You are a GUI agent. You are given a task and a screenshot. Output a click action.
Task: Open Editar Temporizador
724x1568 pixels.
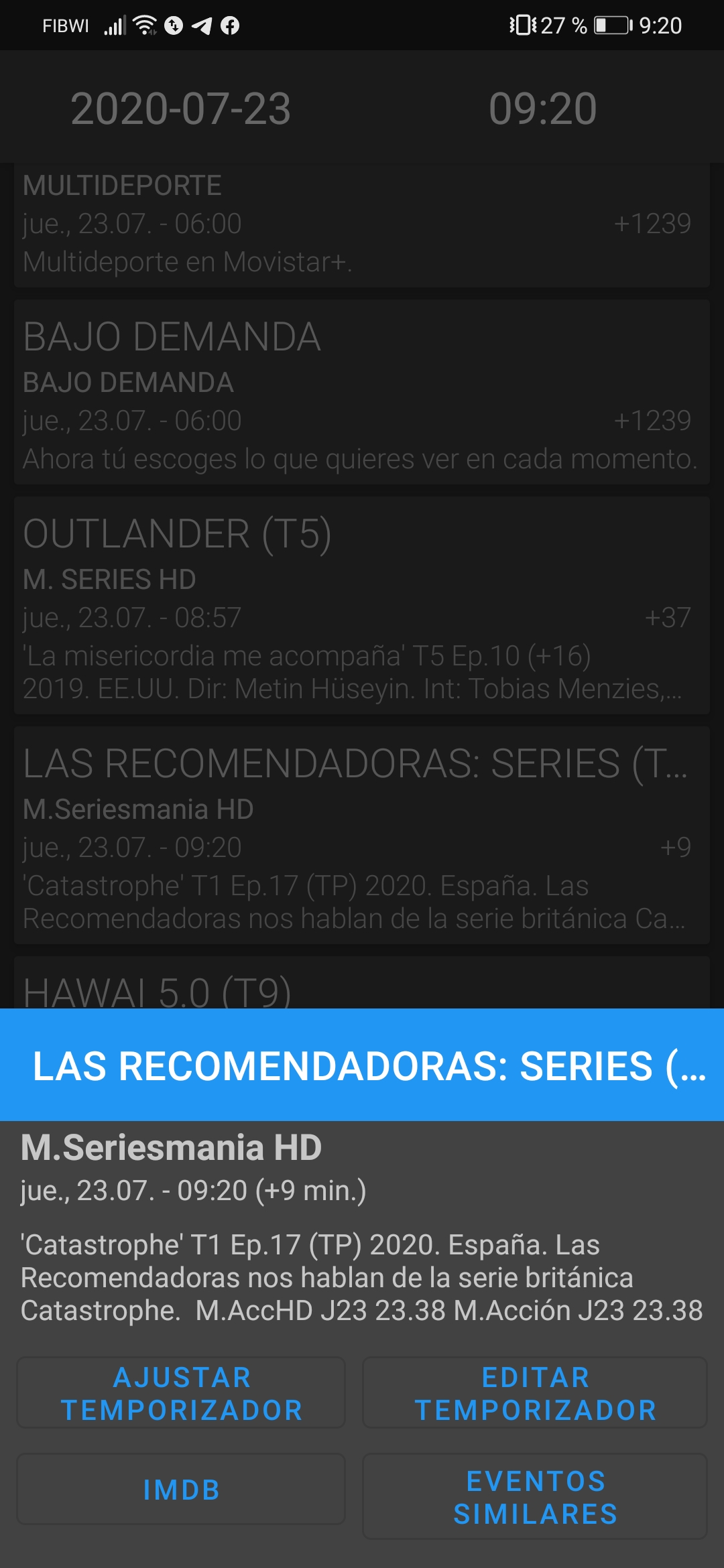point(535,1393)
